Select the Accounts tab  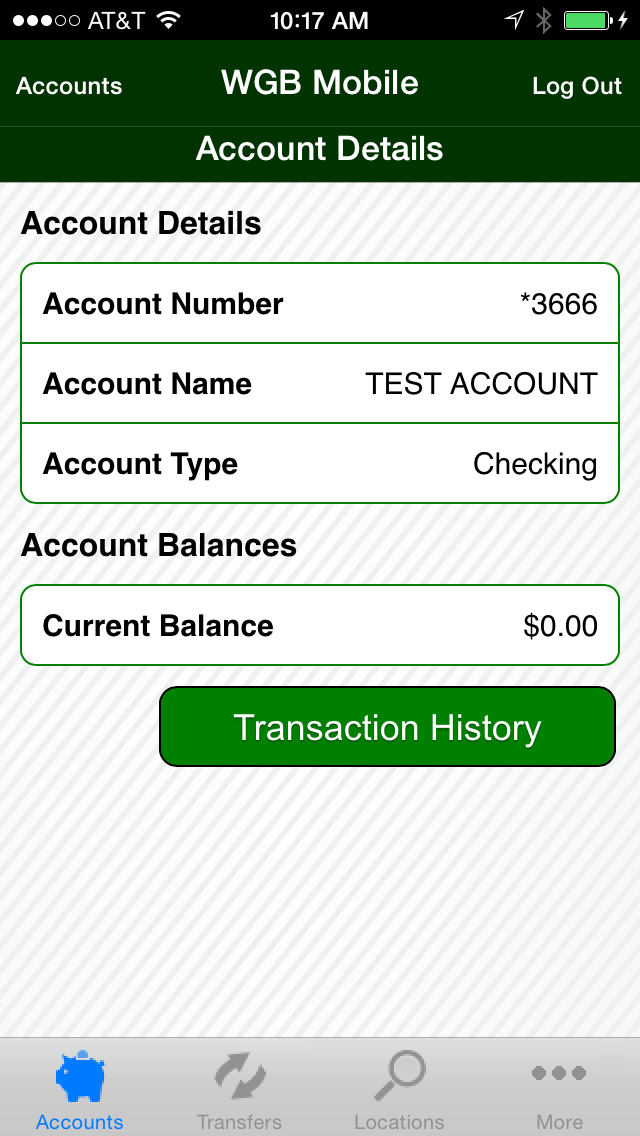(80, 1090)
